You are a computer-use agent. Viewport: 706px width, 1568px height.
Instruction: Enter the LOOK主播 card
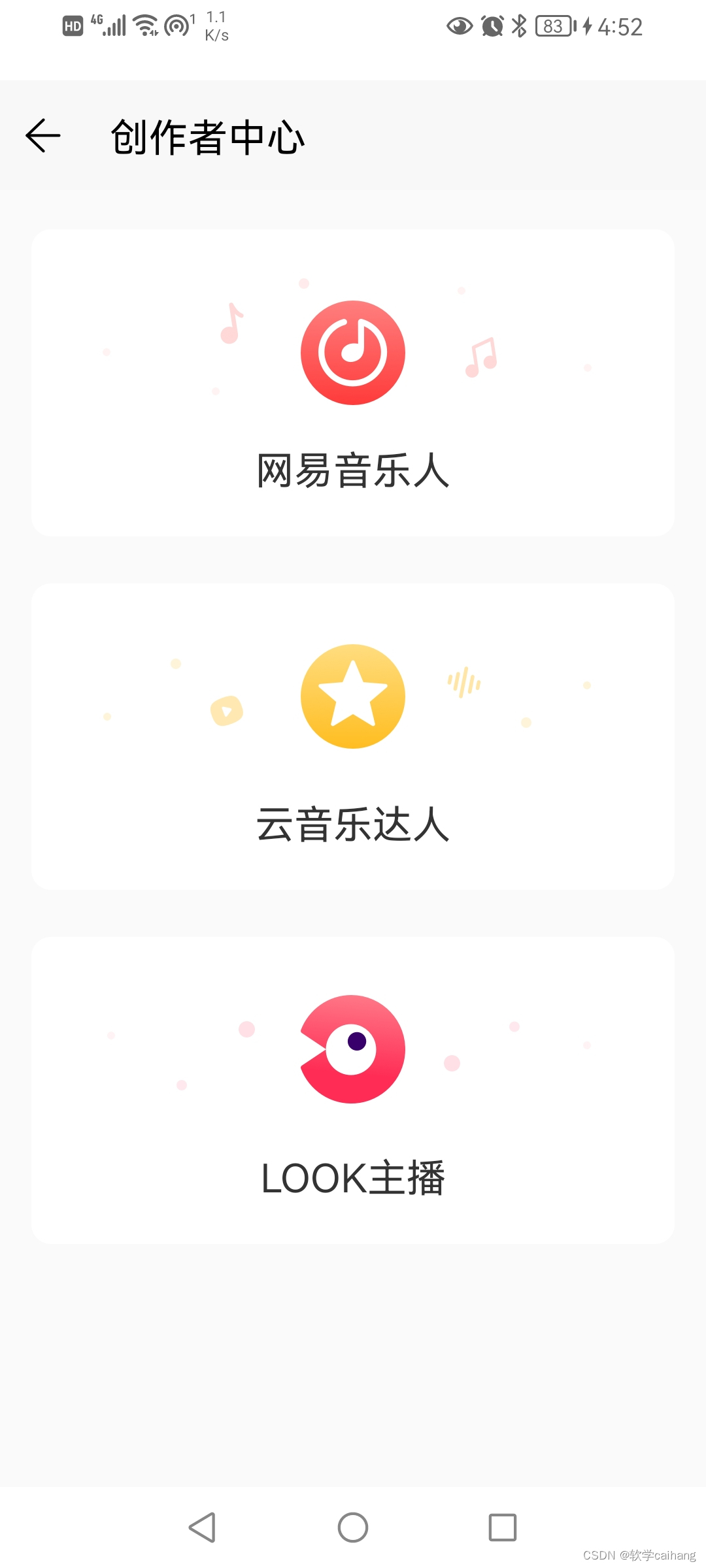[x=353, y=1090]
